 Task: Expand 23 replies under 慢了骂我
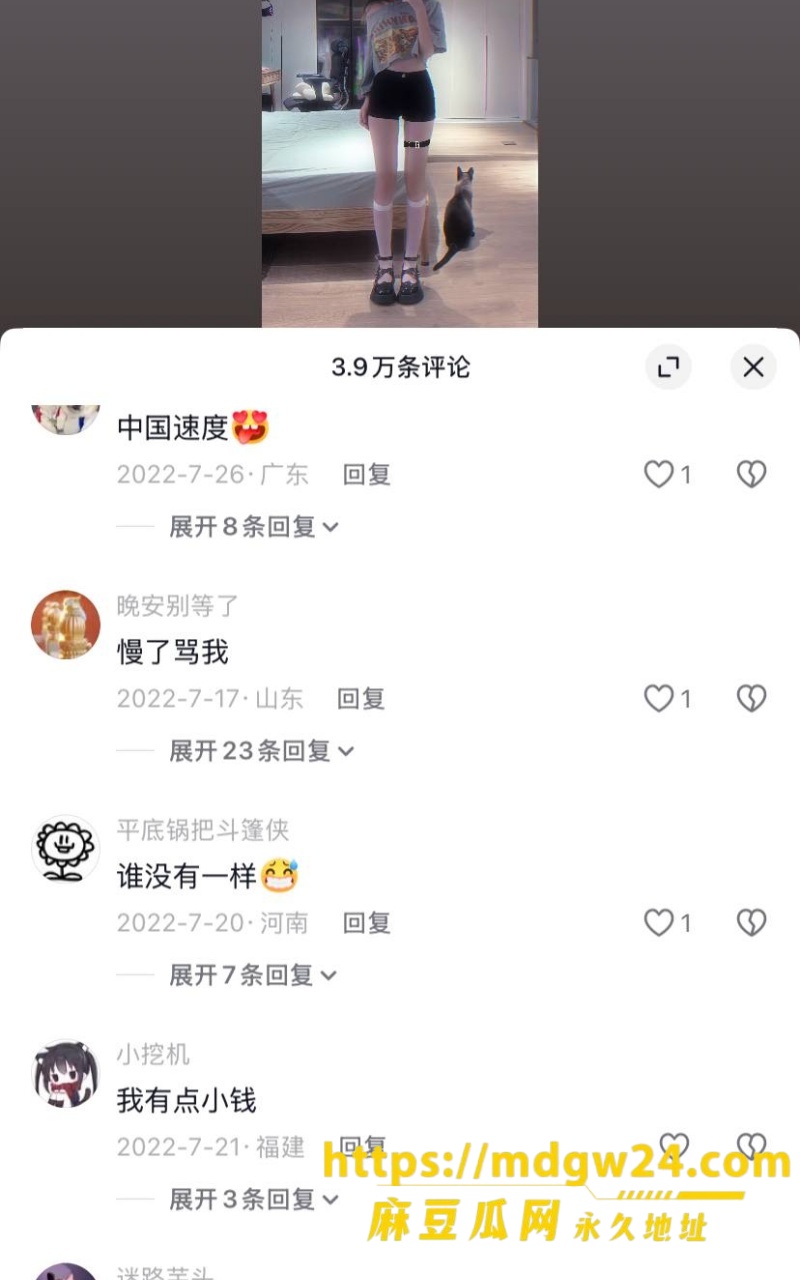tap(261, 750)
